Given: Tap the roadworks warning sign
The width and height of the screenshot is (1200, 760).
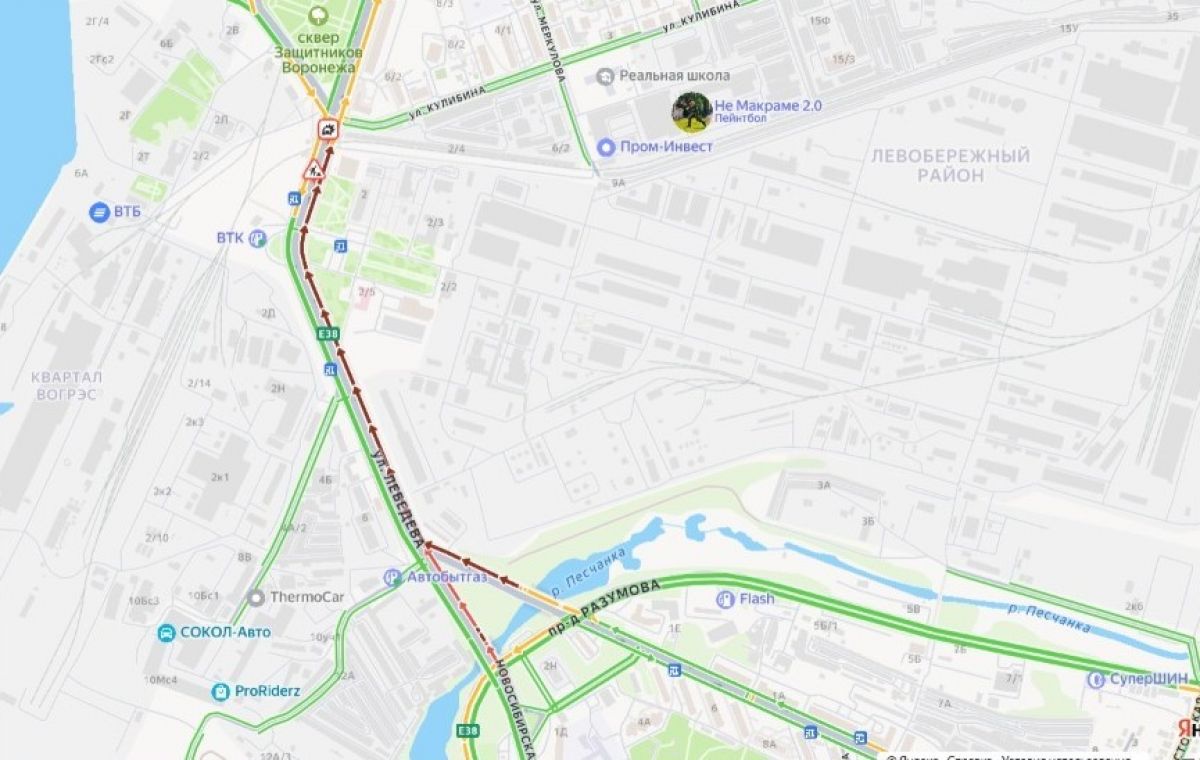Looking at the screenshot, I should click(314, 168).
